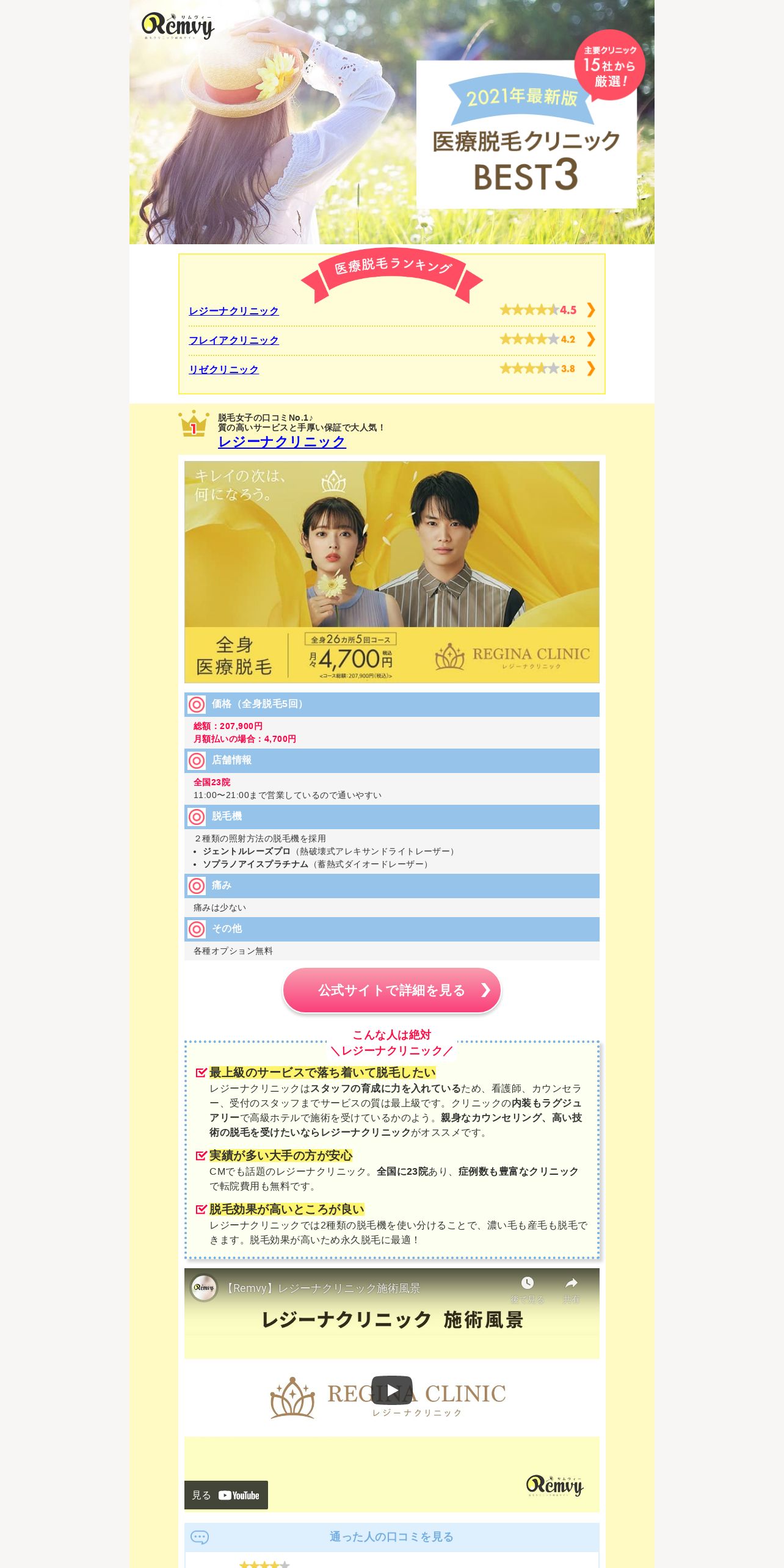Tap the chevron next to the 3.8 rating
The image size is (784, 1568).
pos(590,368)
